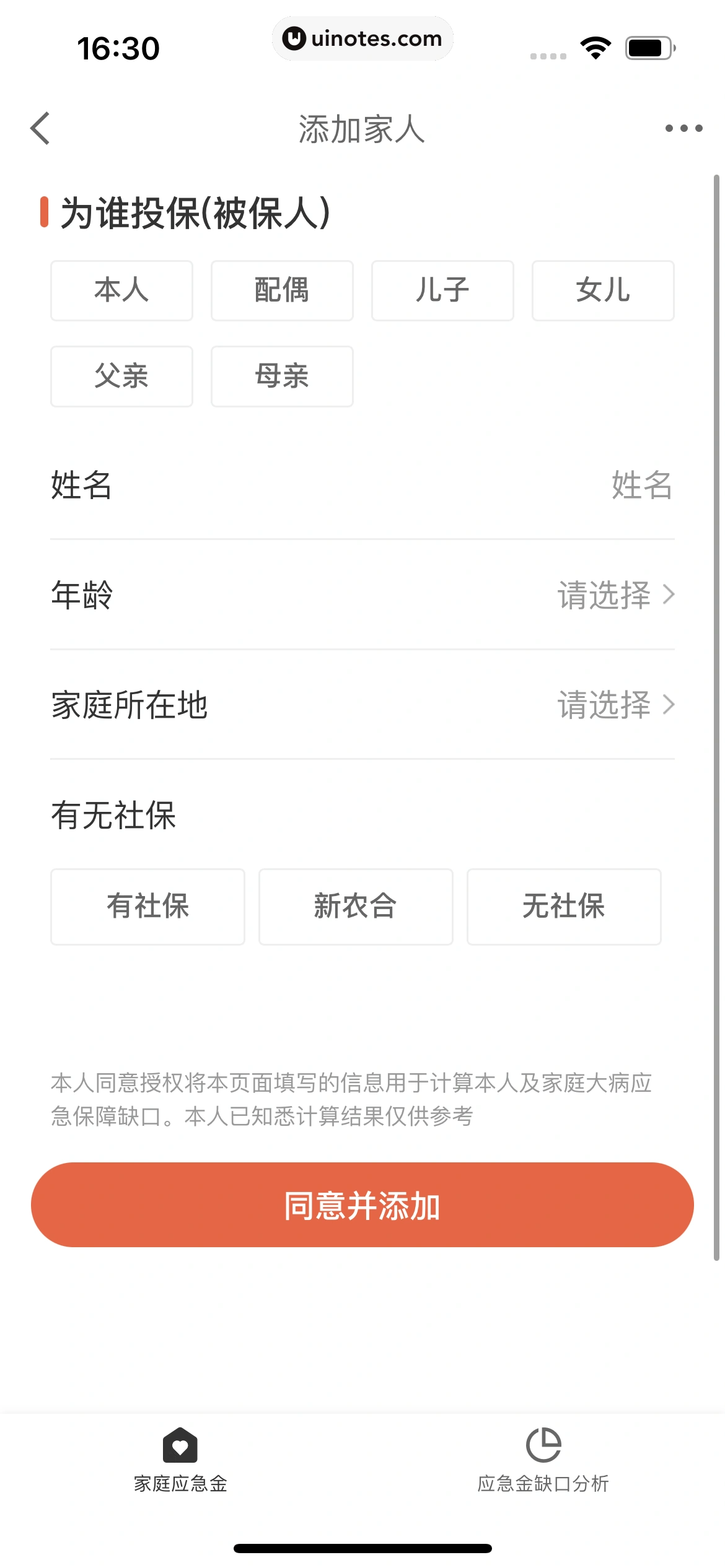725x1568 pixels.
Task: Select 新农合 option
Action: (356, 907)
